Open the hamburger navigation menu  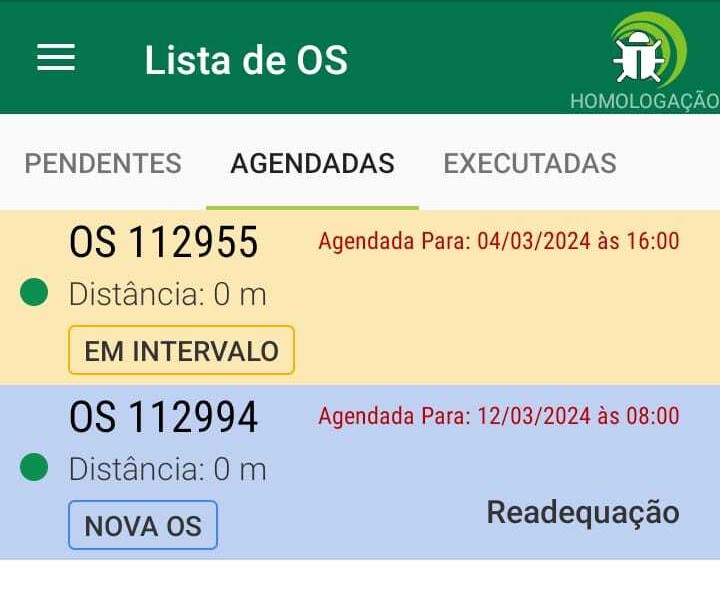[x=56, y=58]
